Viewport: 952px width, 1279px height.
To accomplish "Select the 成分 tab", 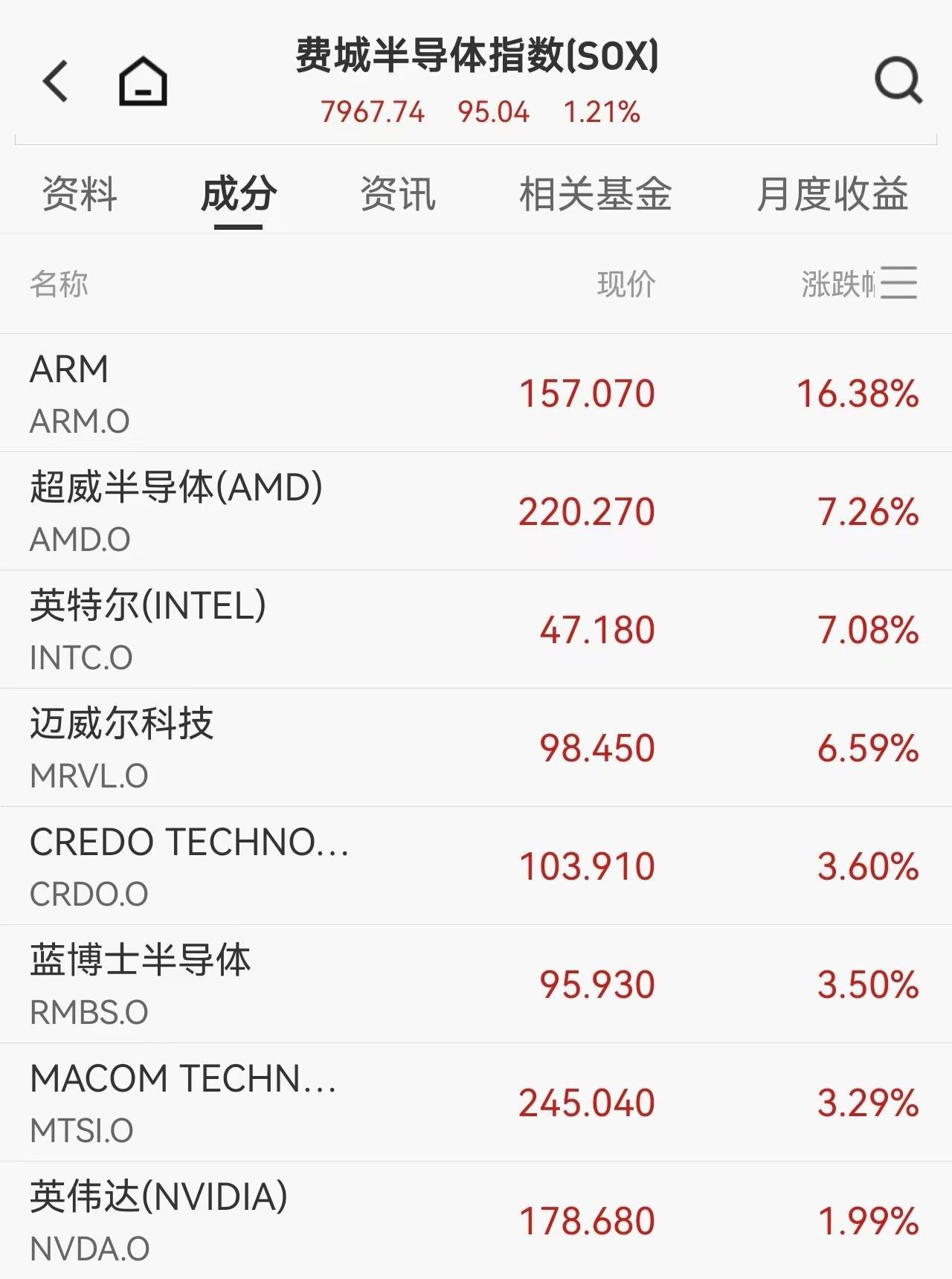I will click(x=239, y=195).
